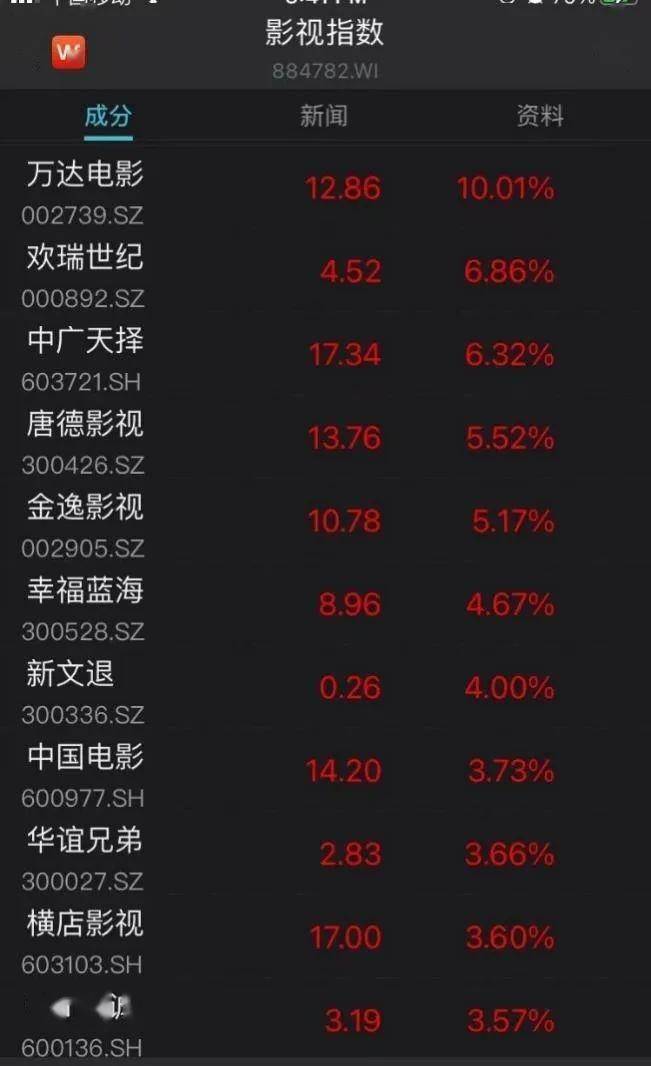View details for 中广天择
Viewport: 651px width, 1066px height.
326,354
